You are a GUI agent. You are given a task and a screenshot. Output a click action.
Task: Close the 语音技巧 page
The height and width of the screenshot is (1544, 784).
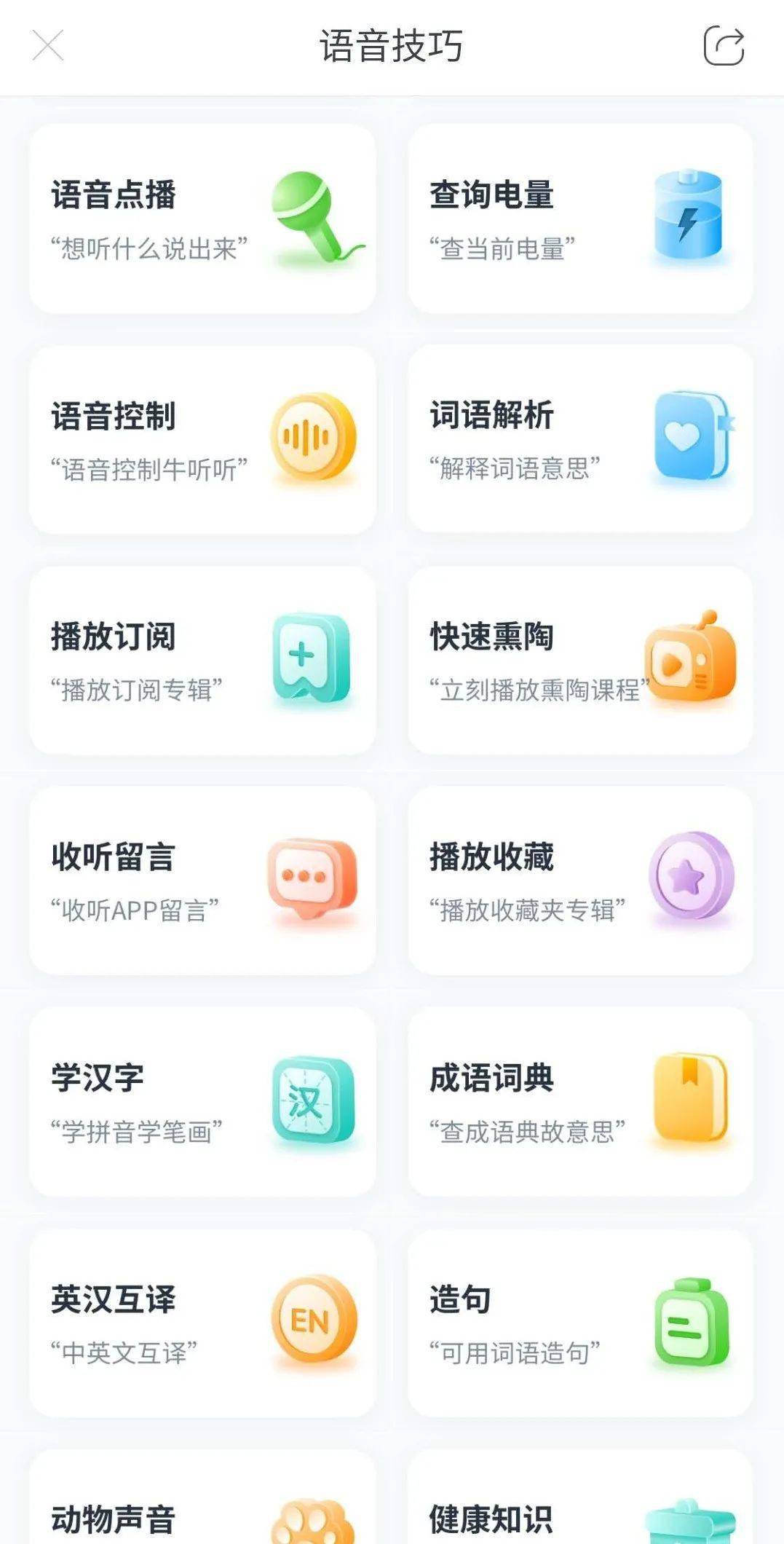coord(48,46)
